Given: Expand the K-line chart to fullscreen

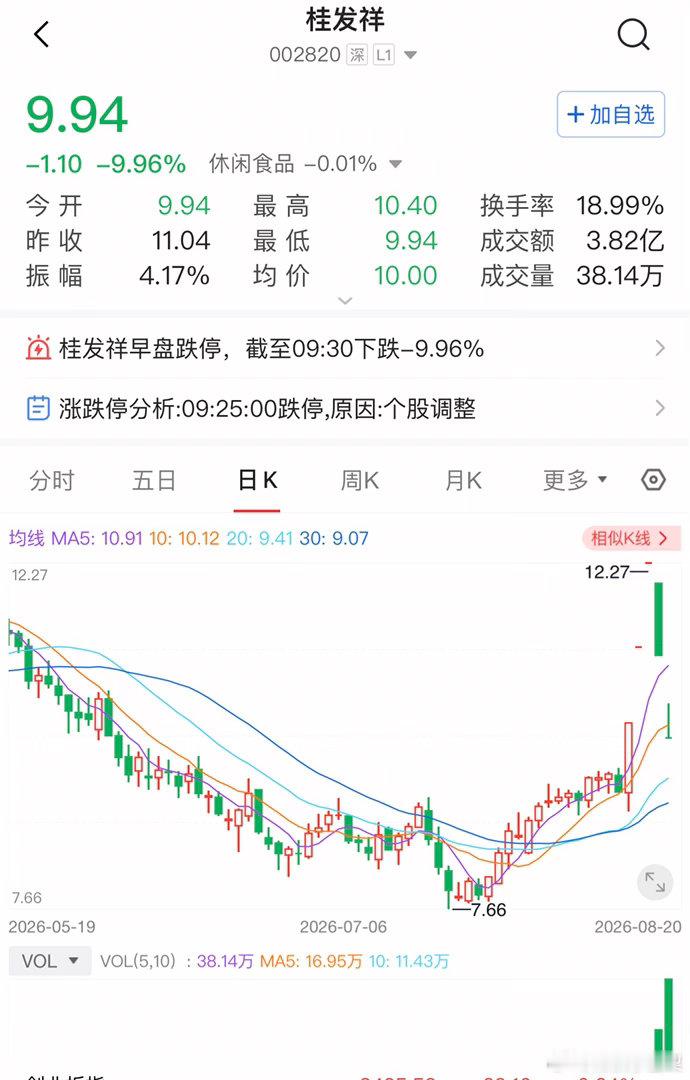Looking at the screenshot, I should (654, 882).
